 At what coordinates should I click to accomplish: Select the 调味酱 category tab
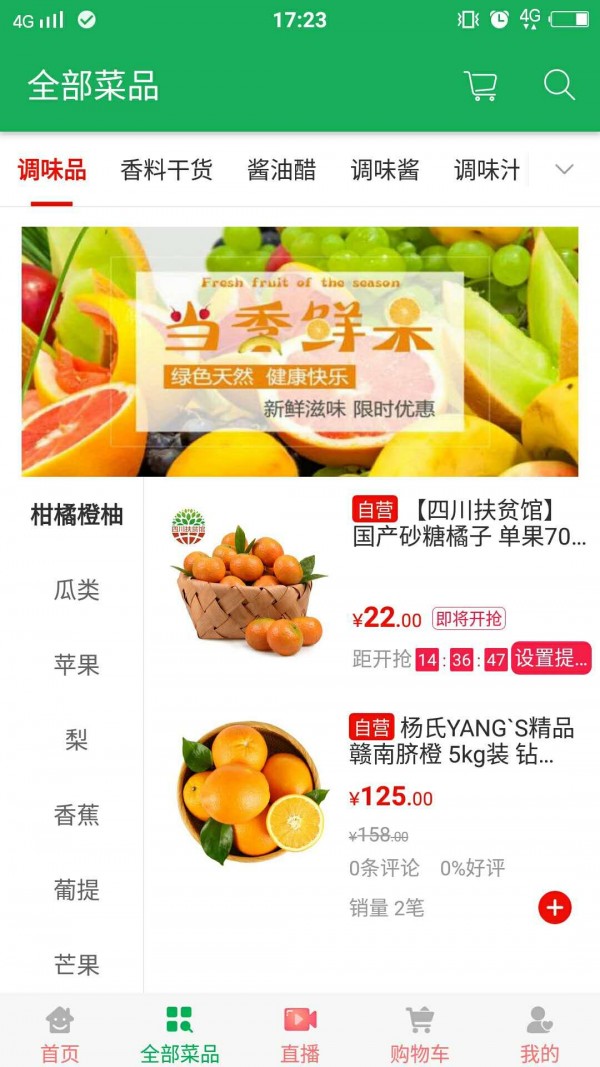[385, 170]
